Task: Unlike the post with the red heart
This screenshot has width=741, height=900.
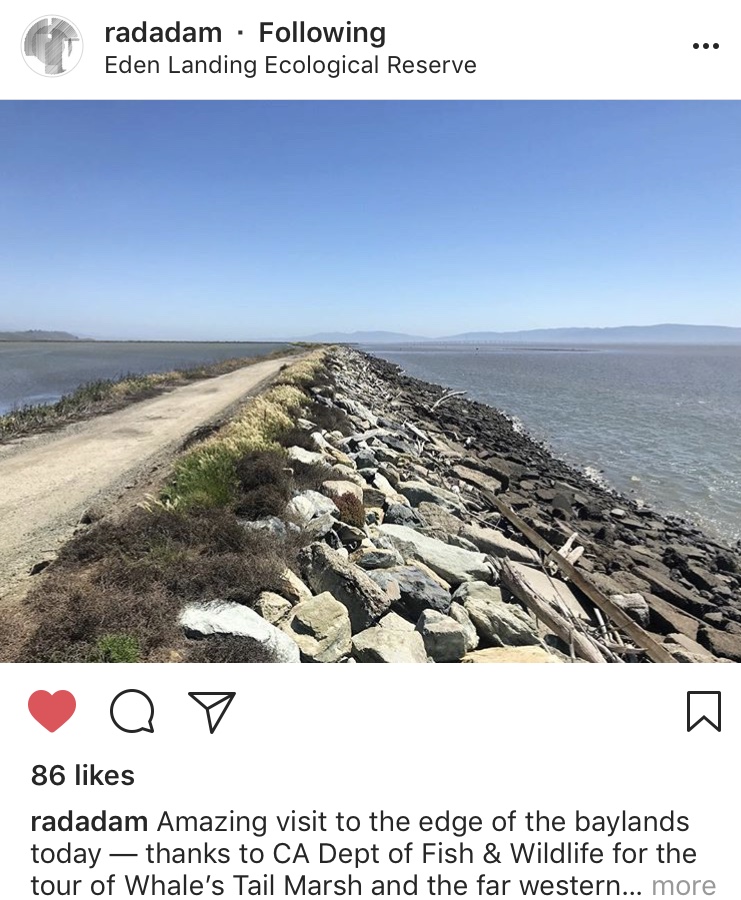Action: (x=52, y=711)
